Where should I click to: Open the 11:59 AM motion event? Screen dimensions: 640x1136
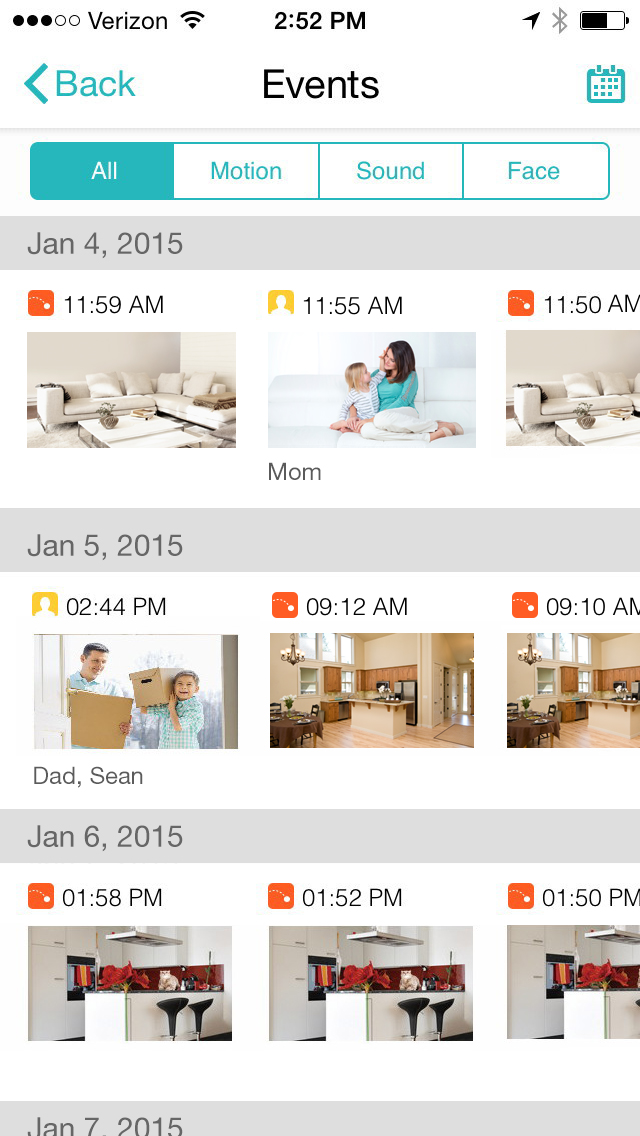pyautogui.click(x=131, y=389)
